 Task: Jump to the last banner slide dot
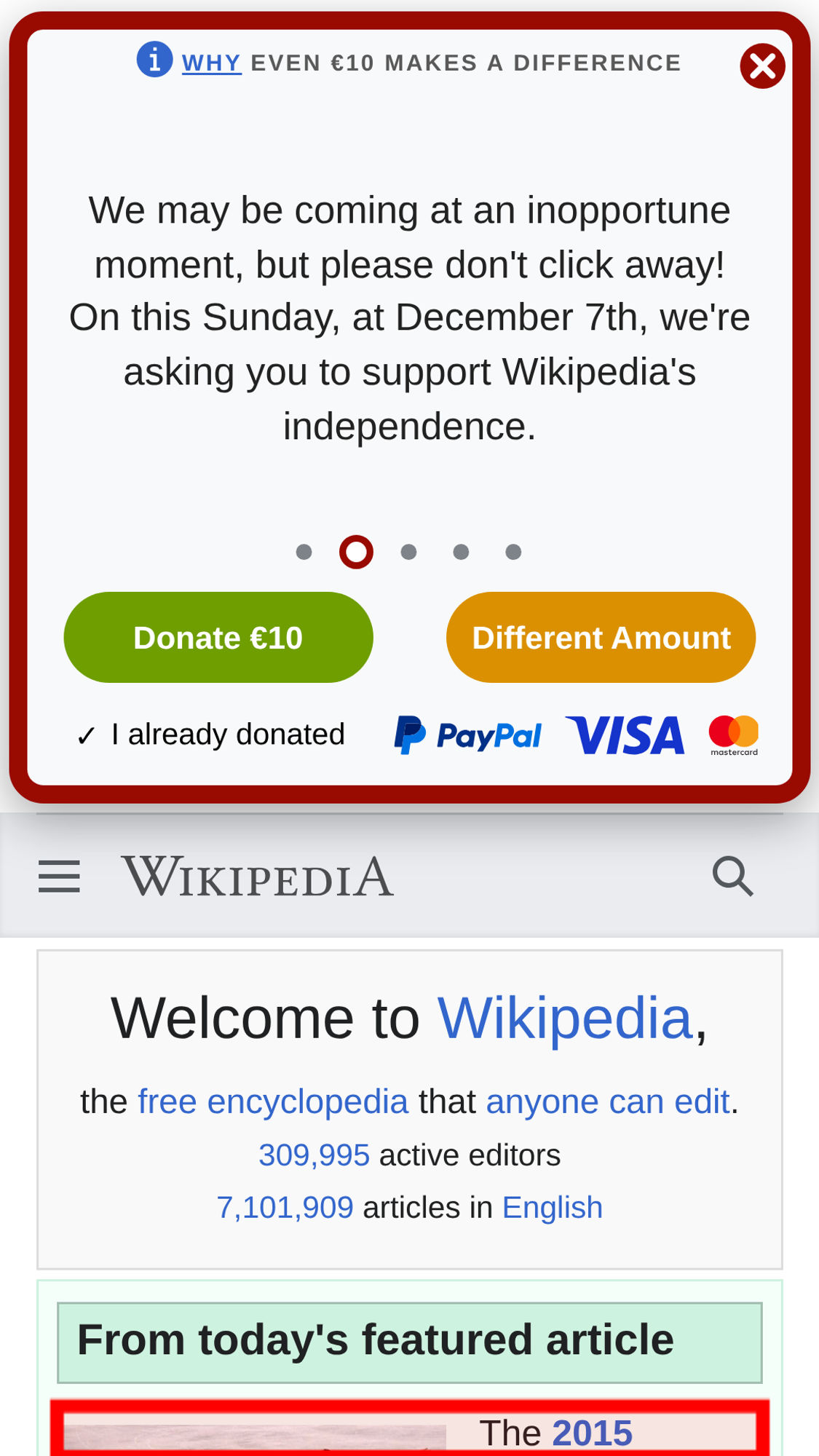(x=513, y=552)
